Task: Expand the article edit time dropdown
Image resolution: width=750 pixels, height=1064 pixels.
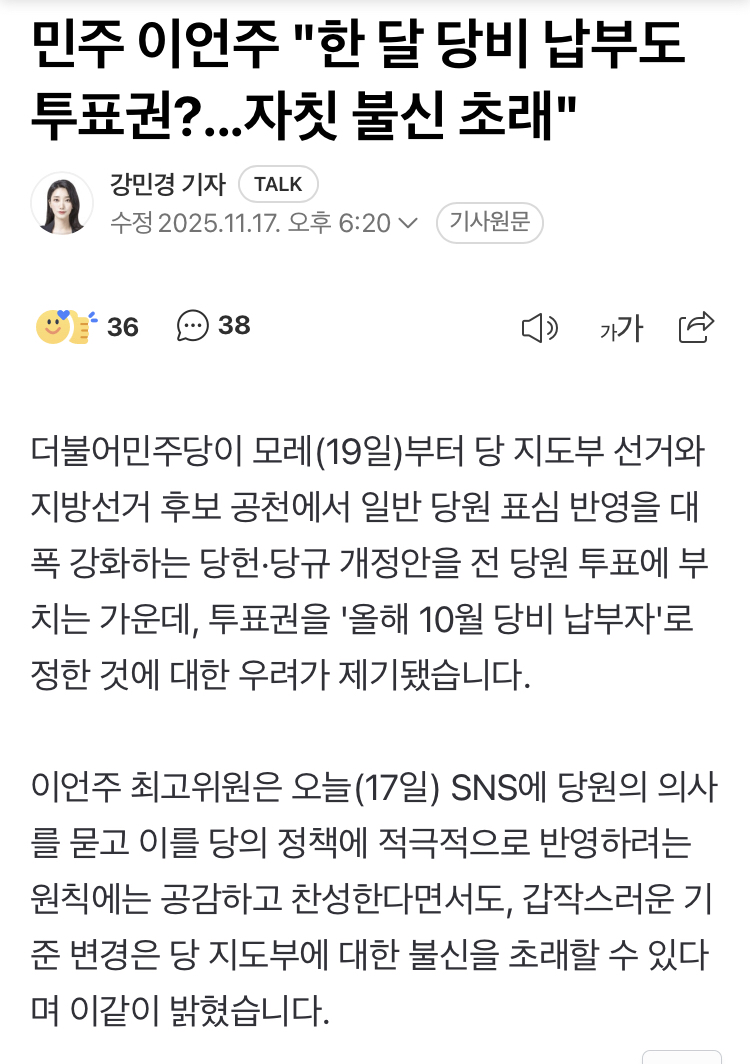Action: click(408, 223)
